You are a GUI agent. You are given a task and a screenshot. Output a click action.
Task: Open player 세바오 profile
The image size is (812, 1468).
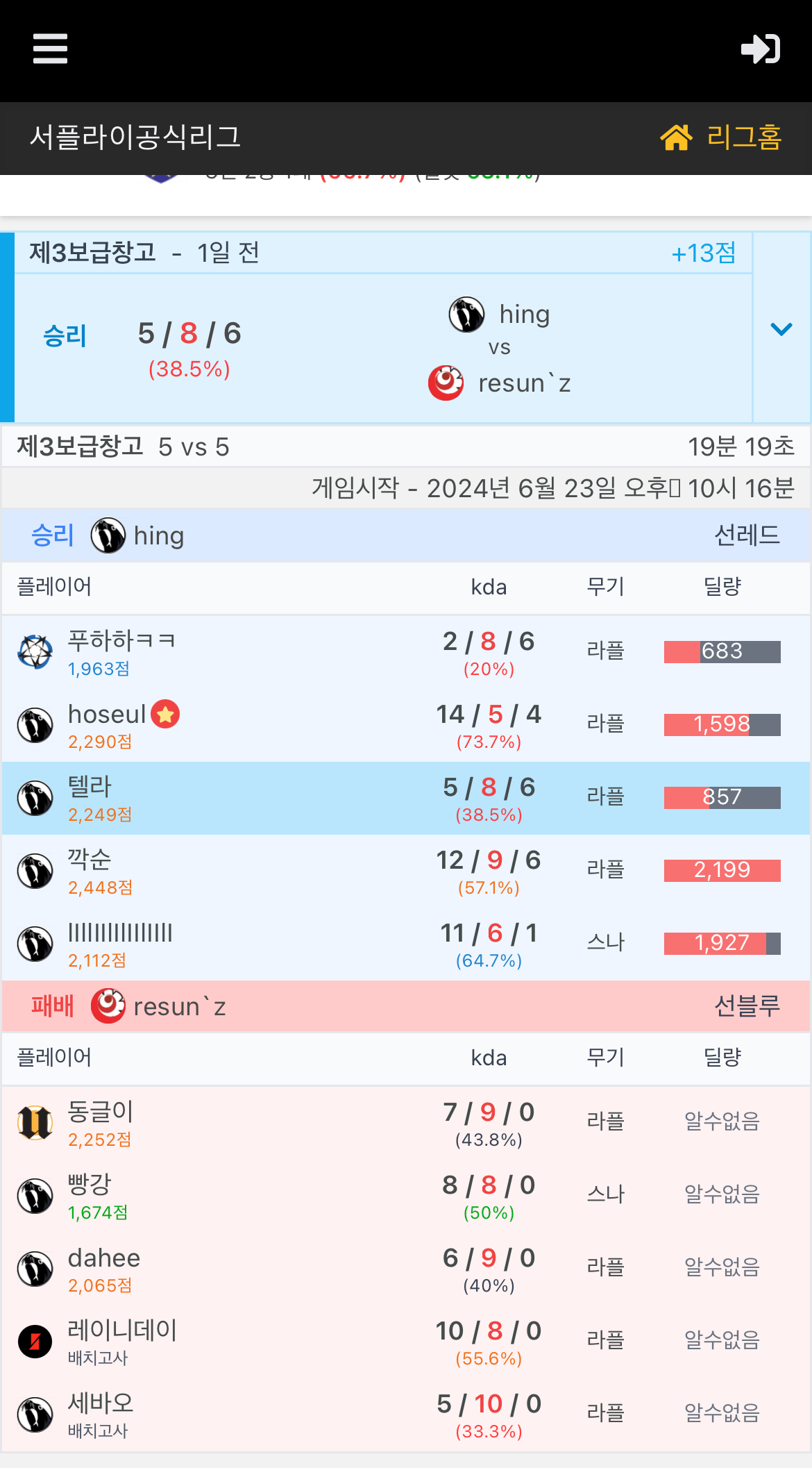100,1403
